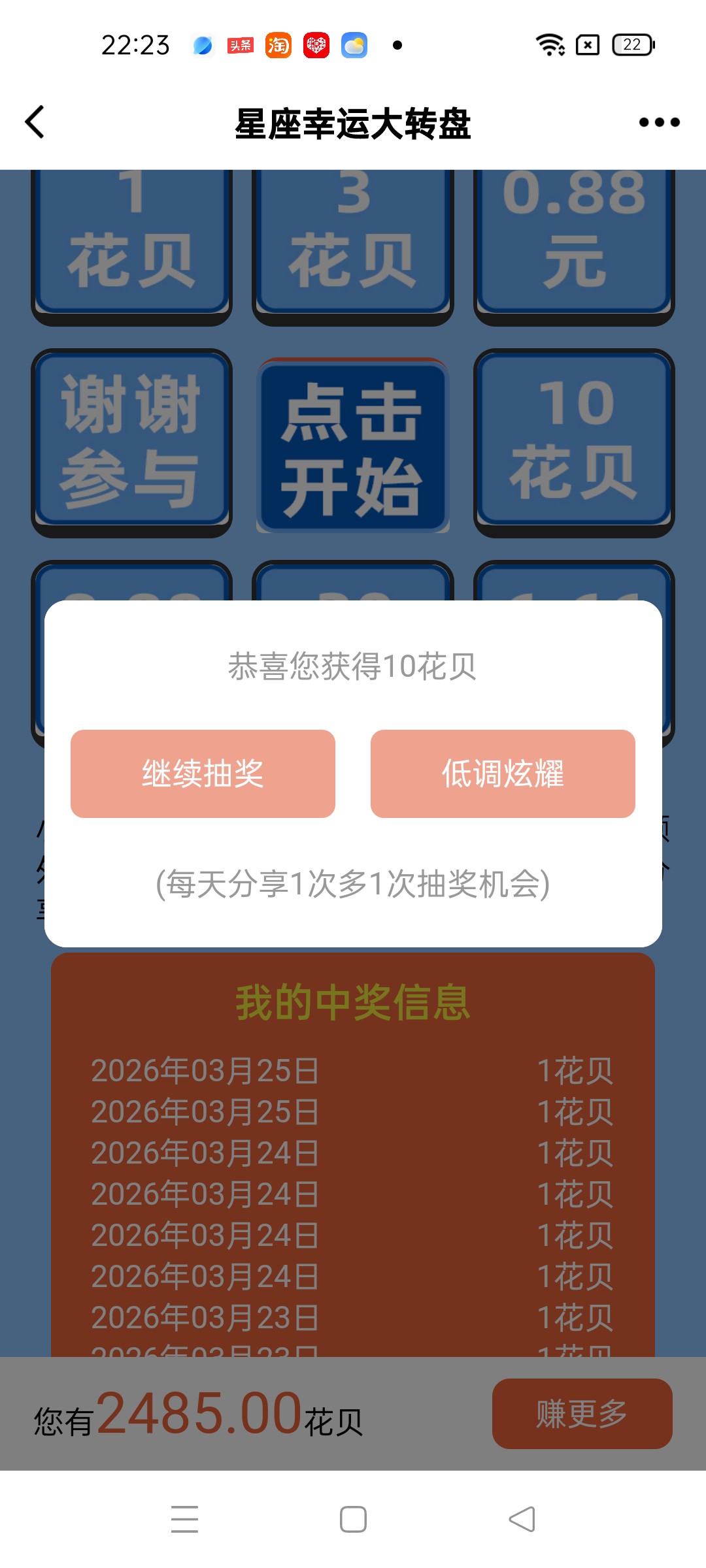
Task: Tap the 点击开始 center tile
Action: (x=352, y=447)
